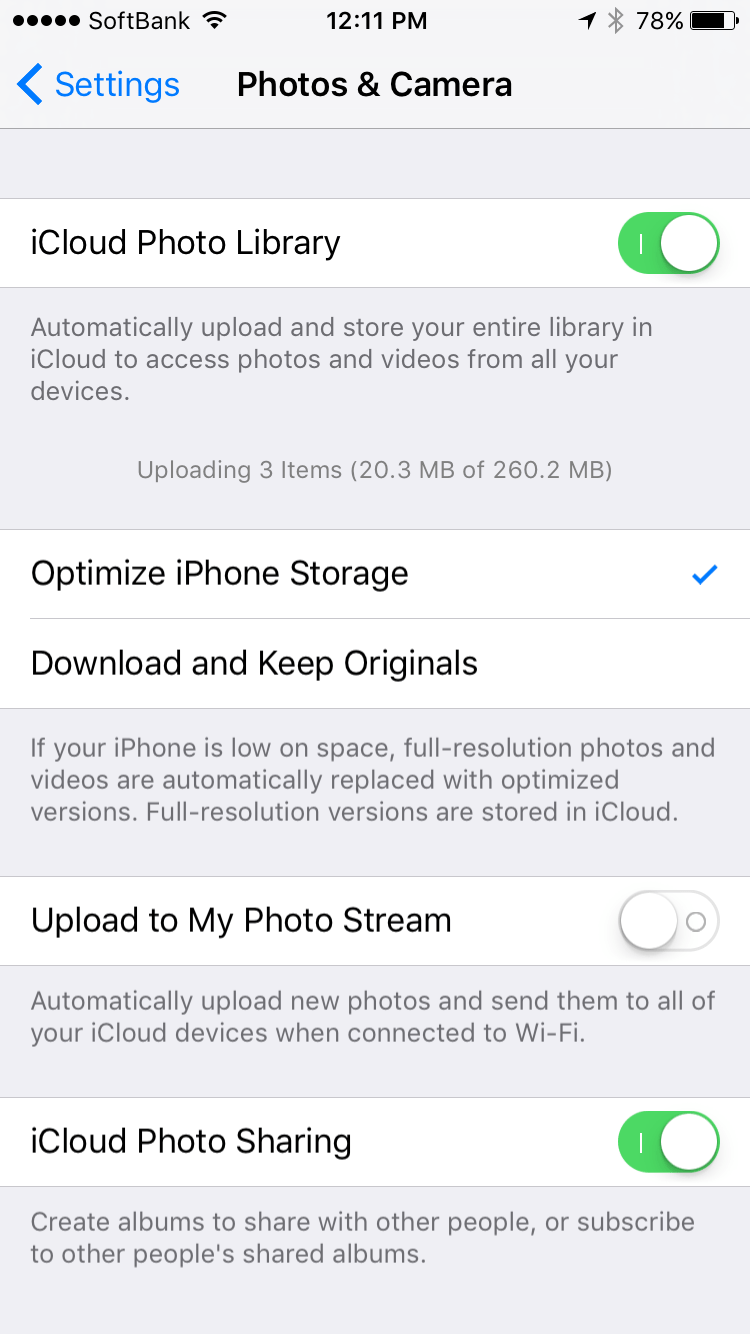Select Download and Keep Originals
The image size is (750, 1334).
click(x=254, y=663)
